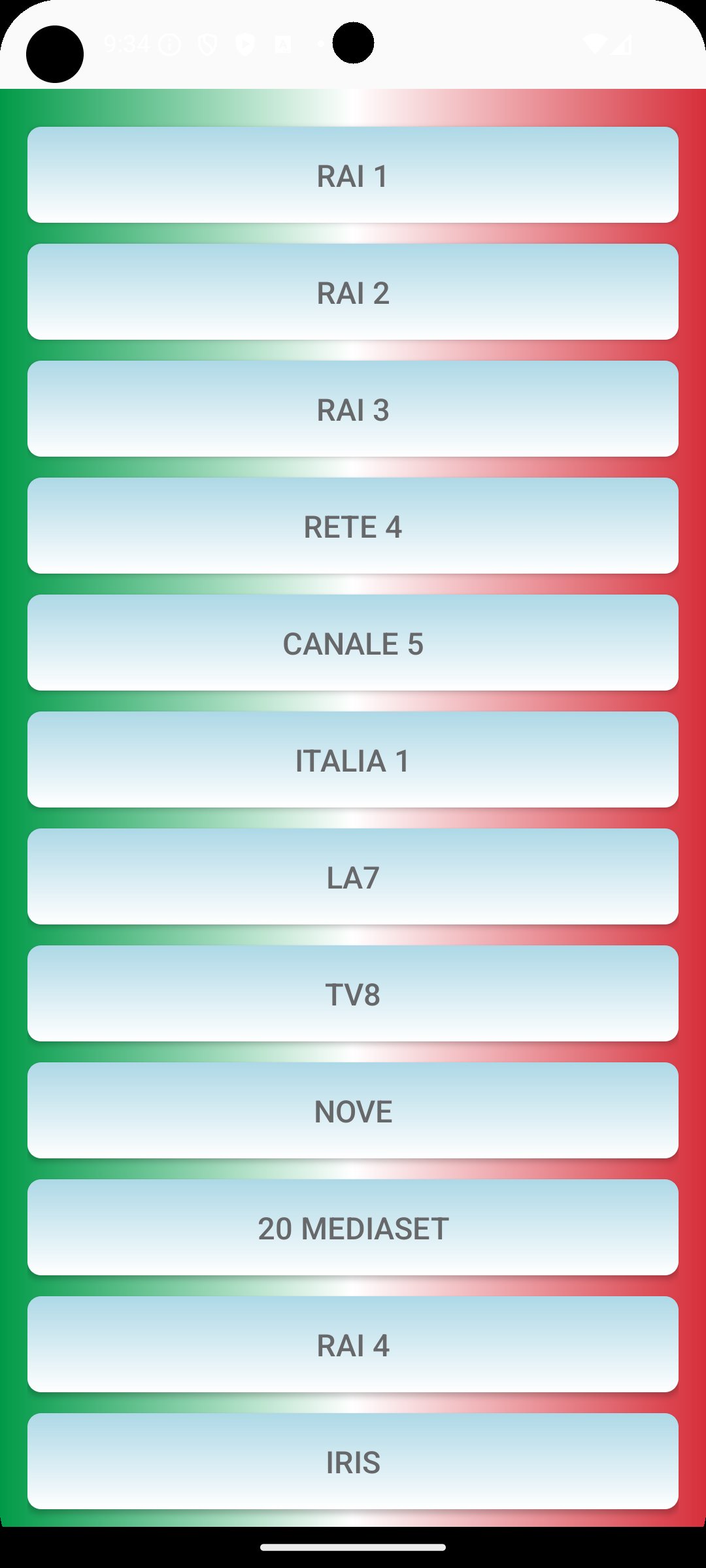Viewport: 706px width, 1568px height.
Task: Tap the RAI 3 button
Action: tap(353, 409)
